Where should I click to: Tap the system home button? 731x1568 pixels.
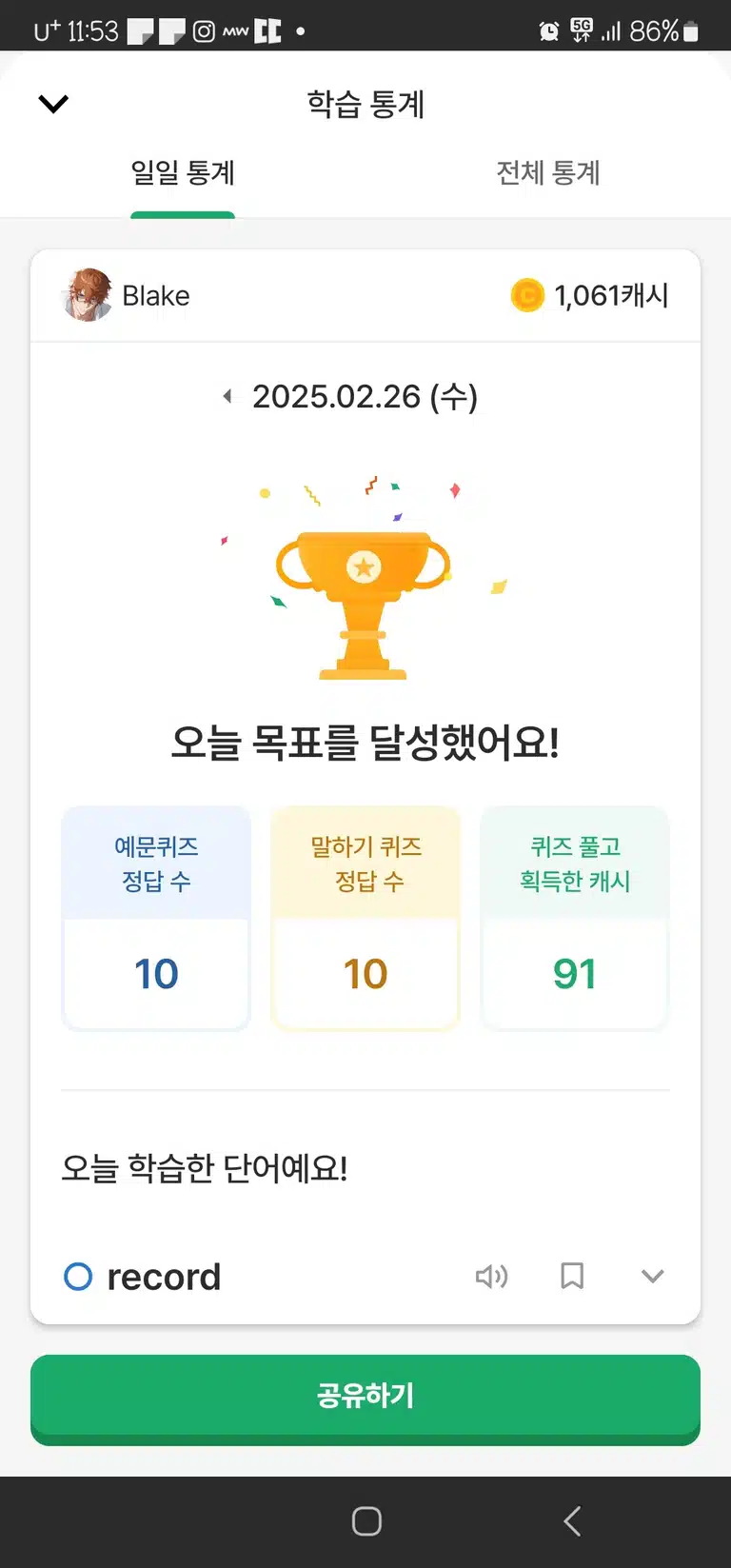pos(366,1521)
